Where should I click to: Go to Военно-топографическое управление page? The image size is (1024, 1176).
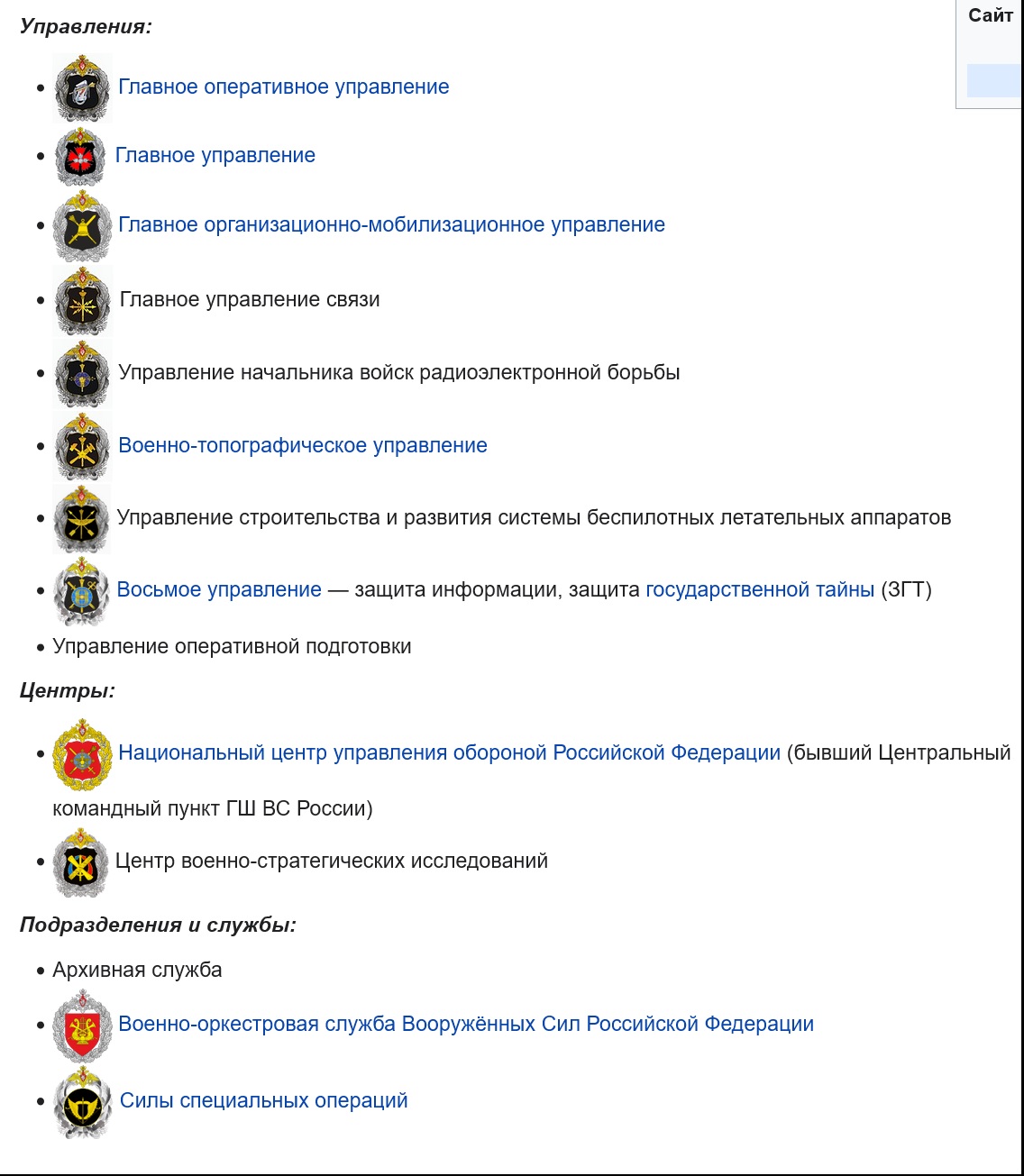303,446
